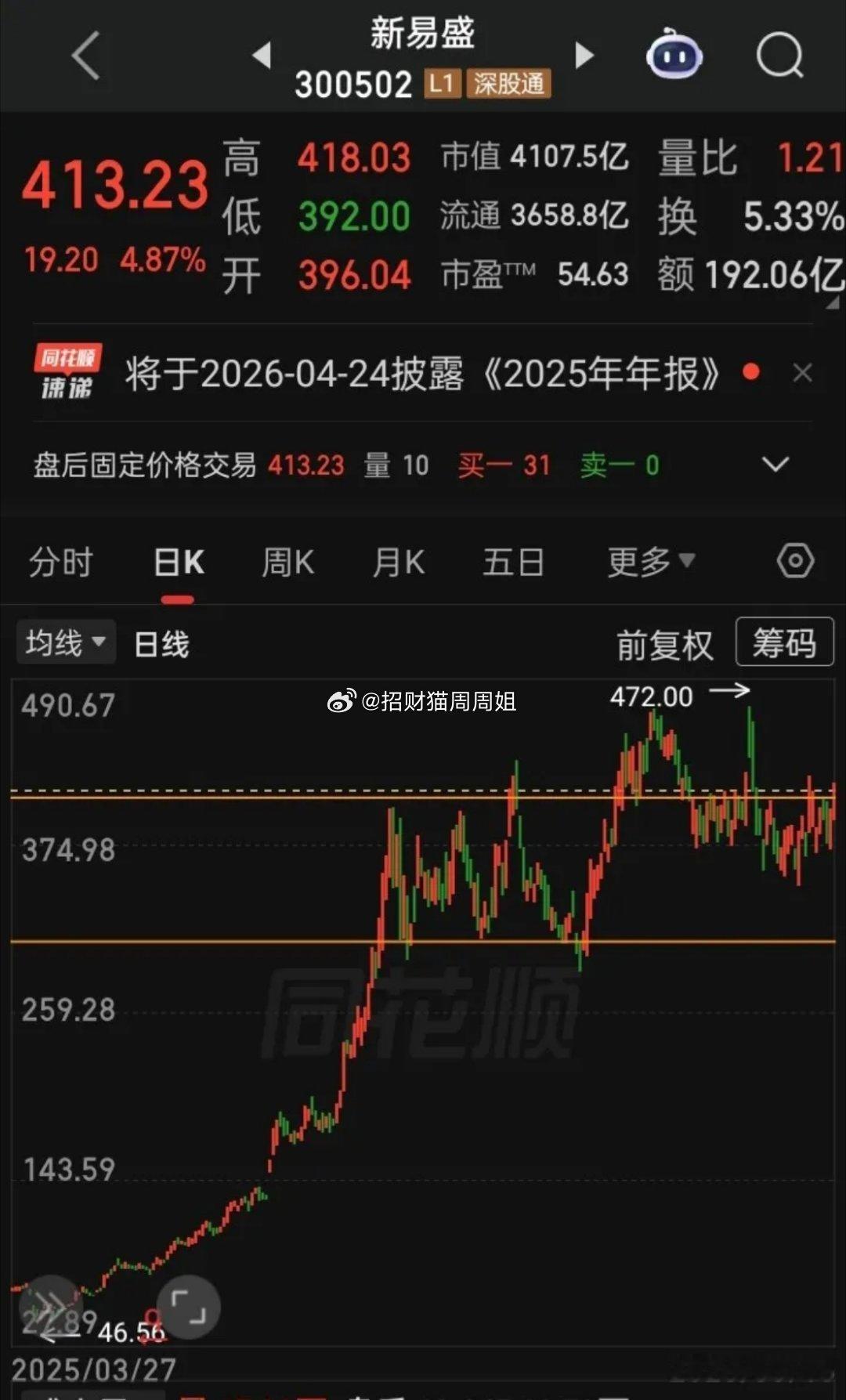Screen dimensions: 846x1400
Task: Open the 更多 chart type dropdown
Action: tap(650, 560)
